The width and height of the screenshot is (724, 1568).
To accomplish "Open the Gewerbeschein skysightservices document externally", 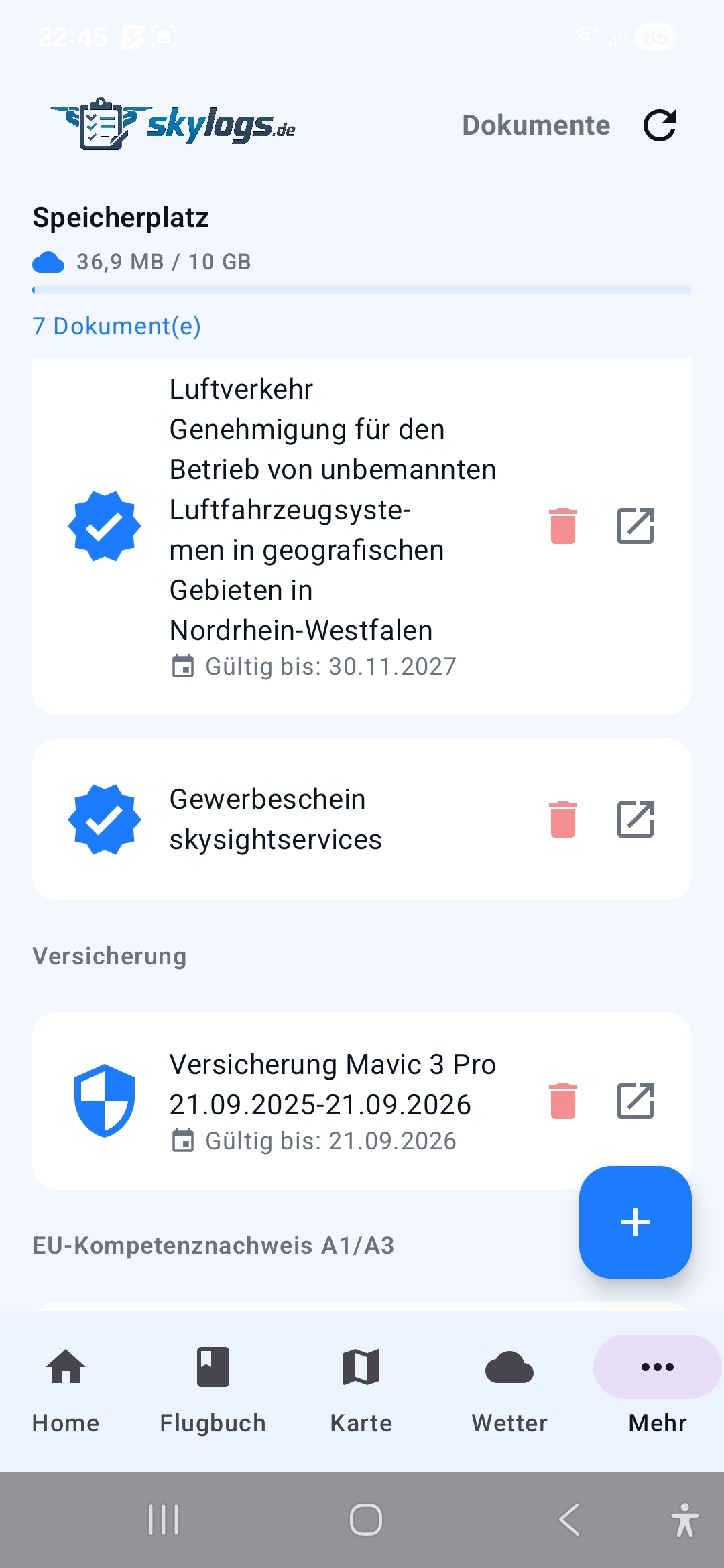I will [x=635, y=820].
